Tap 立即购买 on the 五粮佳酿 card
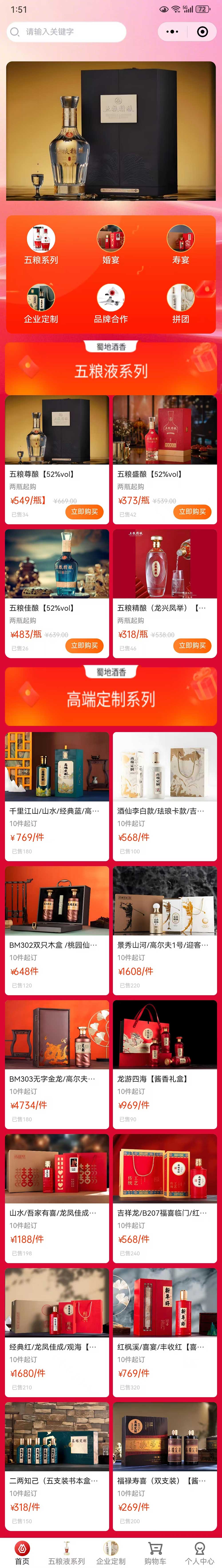 tap(84, 645)
